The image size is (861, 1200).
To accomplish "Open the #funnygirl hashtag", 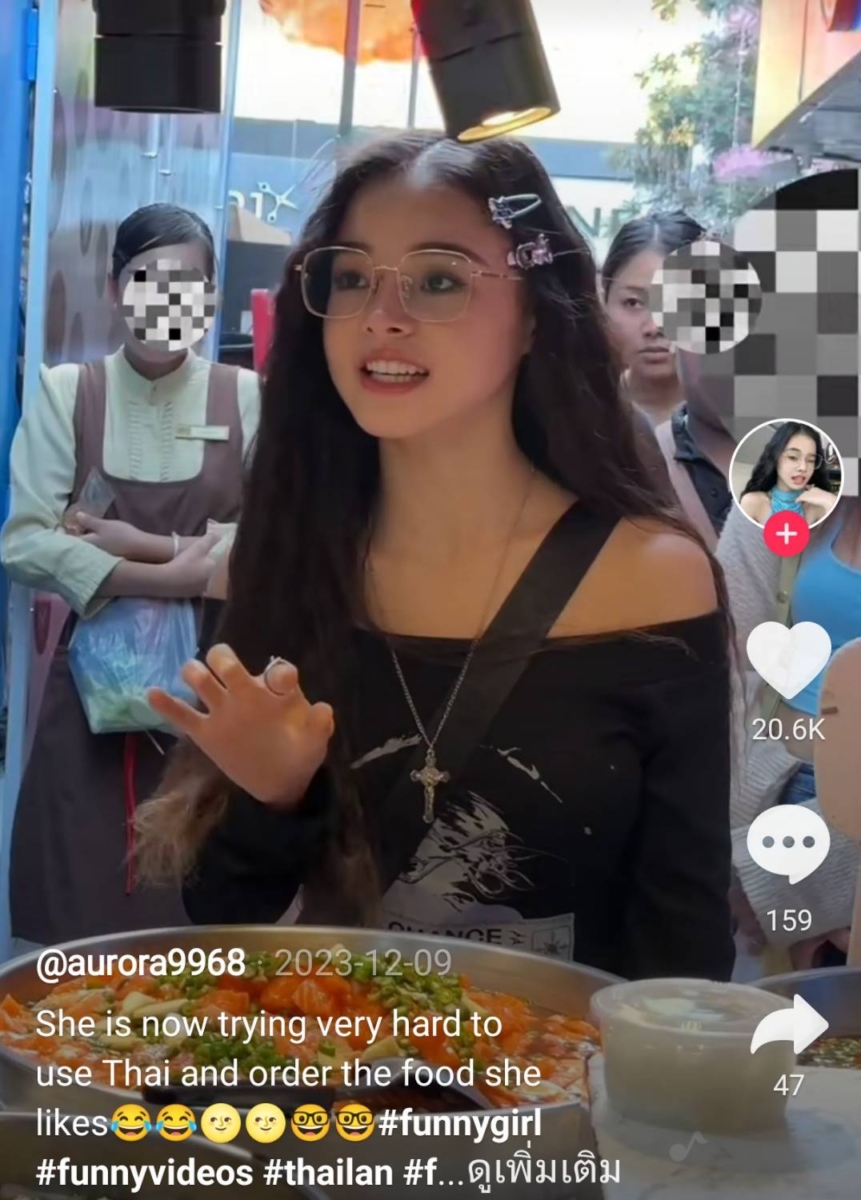I will click(459, 1124).
